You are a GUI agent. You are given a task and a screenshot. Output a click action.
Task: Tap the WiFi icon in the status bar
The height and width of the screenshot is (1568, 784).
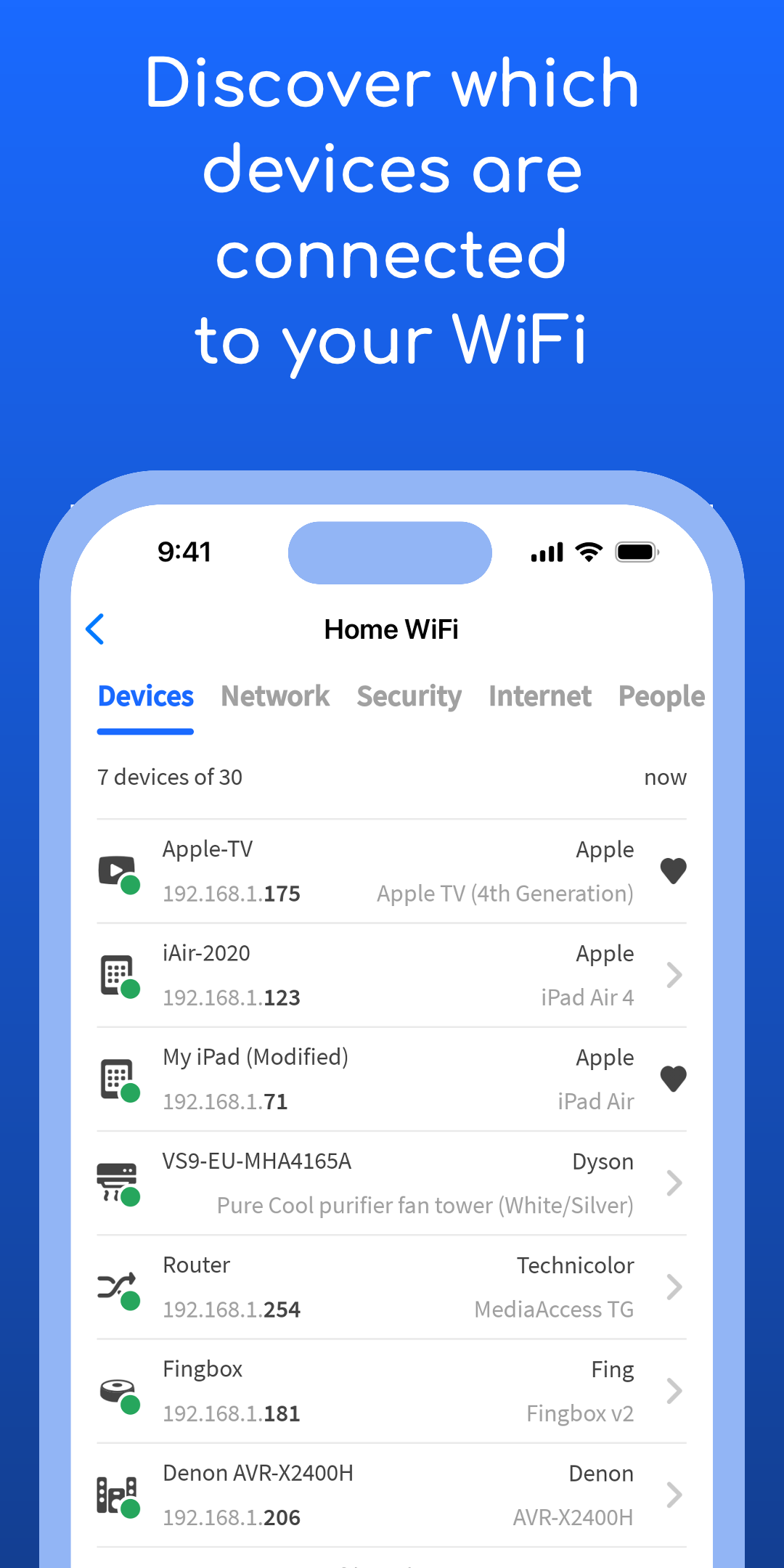pos(588,552)
